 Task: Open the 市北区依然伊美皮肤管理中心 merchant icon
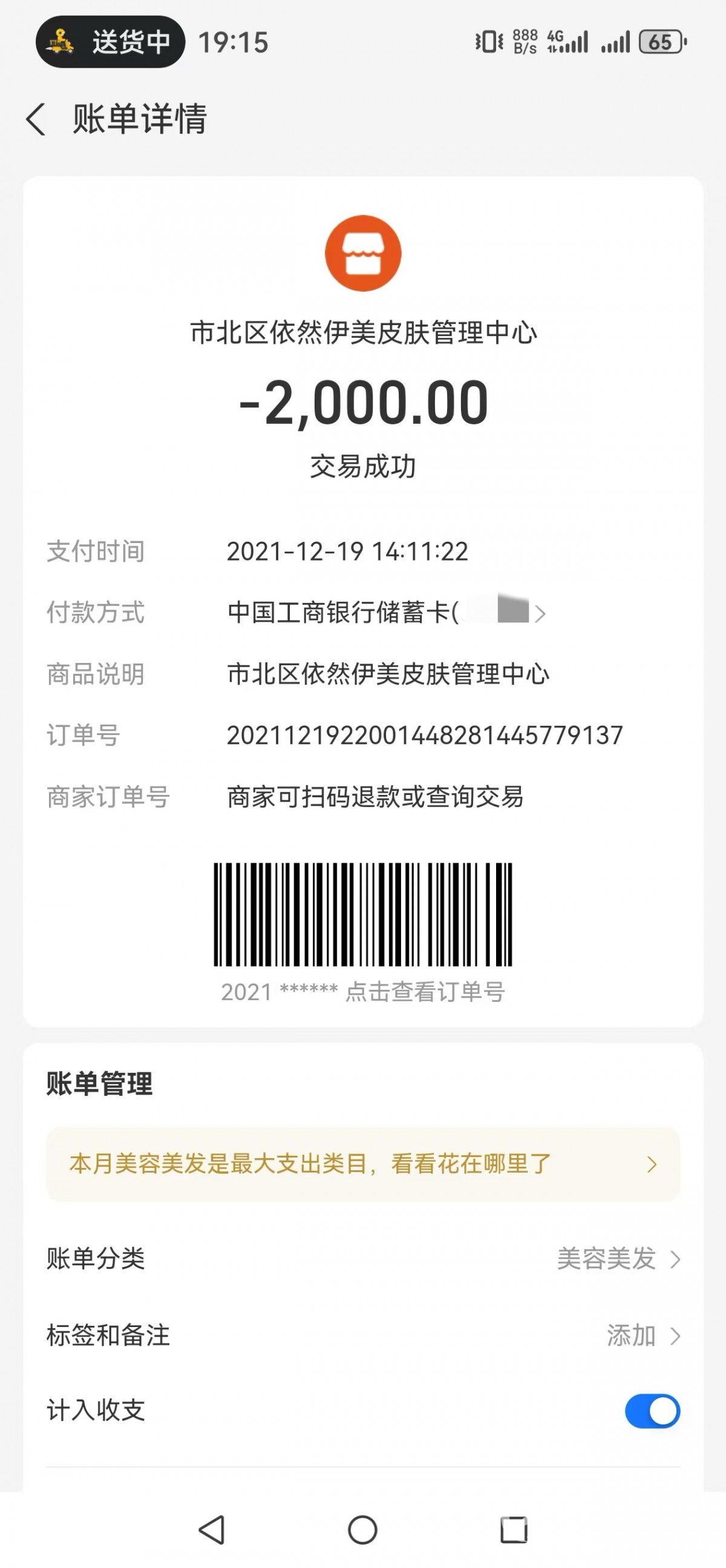[363, 253]
